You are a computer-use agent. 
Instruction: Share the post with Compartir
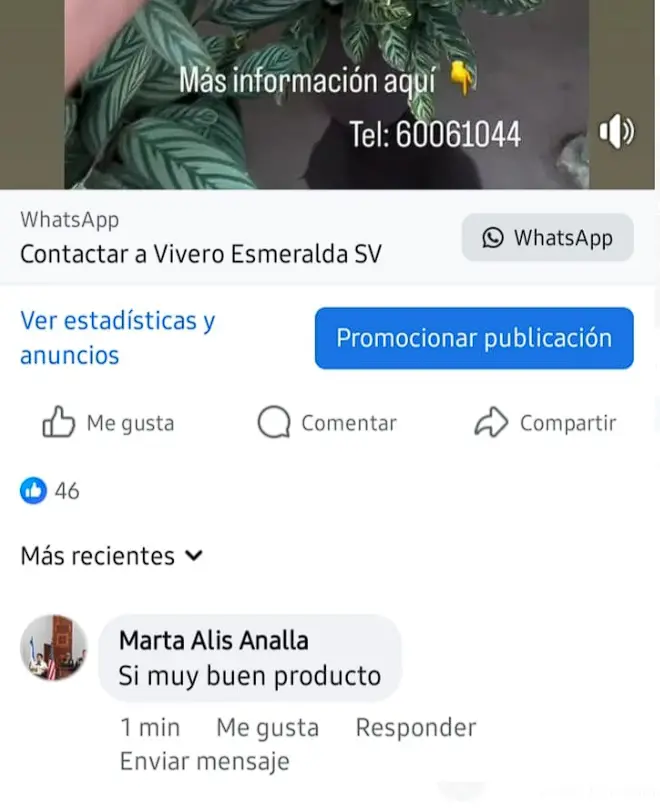coord(545,424)
